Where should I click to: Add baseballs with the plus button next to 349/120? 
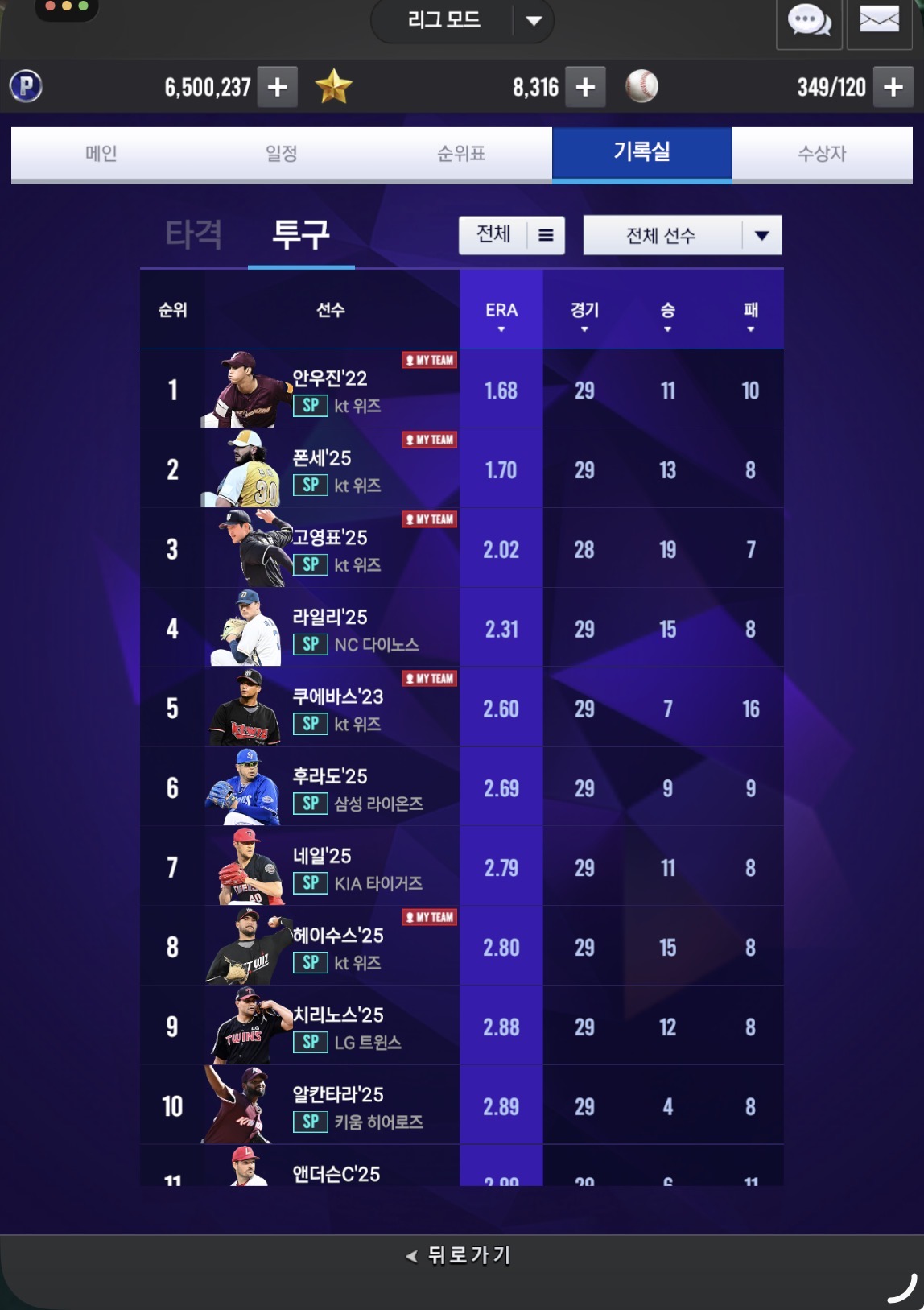tap(893, 87)
